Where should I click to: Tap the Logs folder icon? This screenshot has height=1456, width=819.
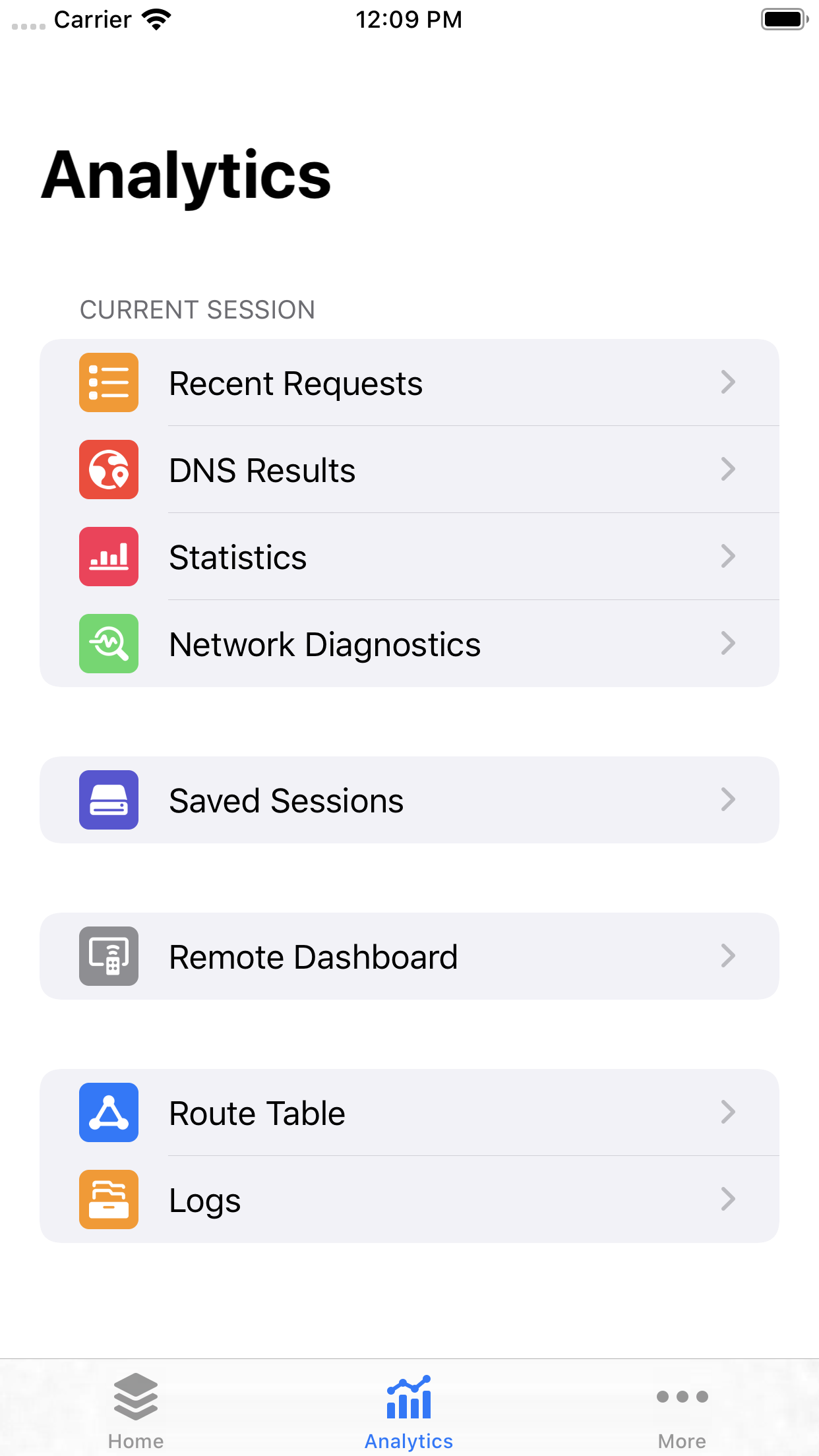click(x=108, y=1200)
